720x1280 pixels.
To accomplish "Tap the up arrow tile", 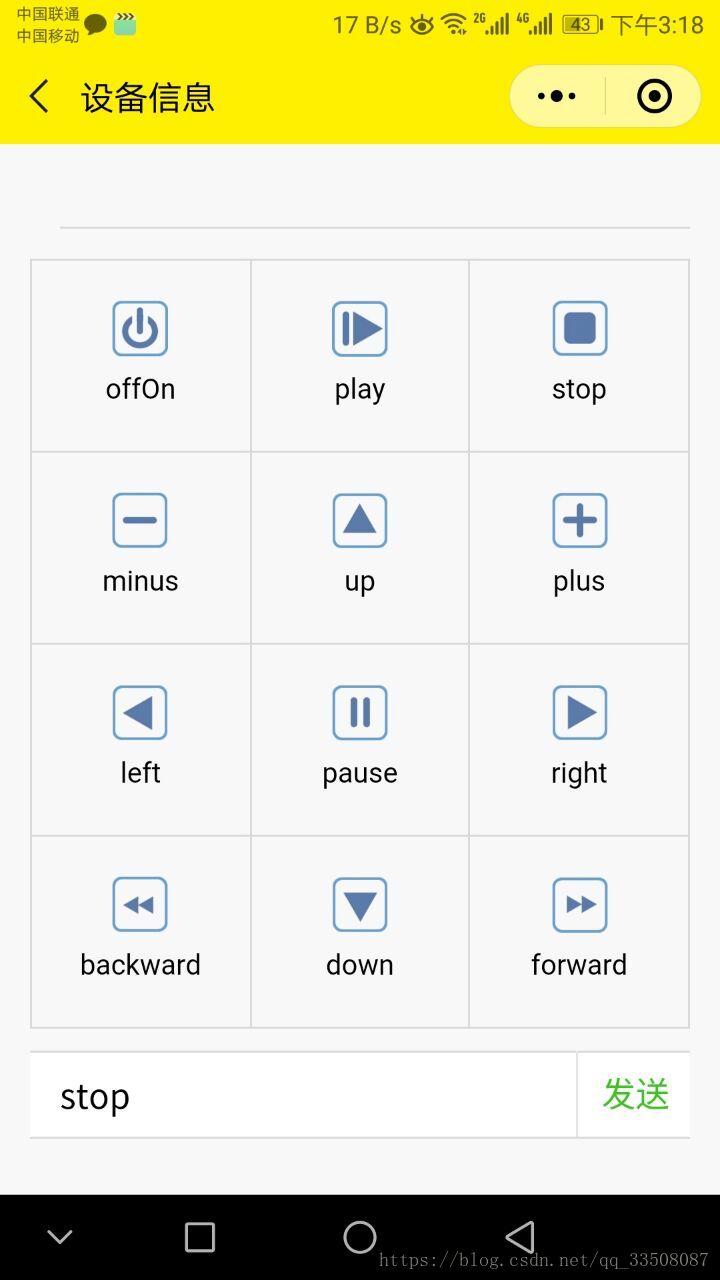I will point(360,548).
